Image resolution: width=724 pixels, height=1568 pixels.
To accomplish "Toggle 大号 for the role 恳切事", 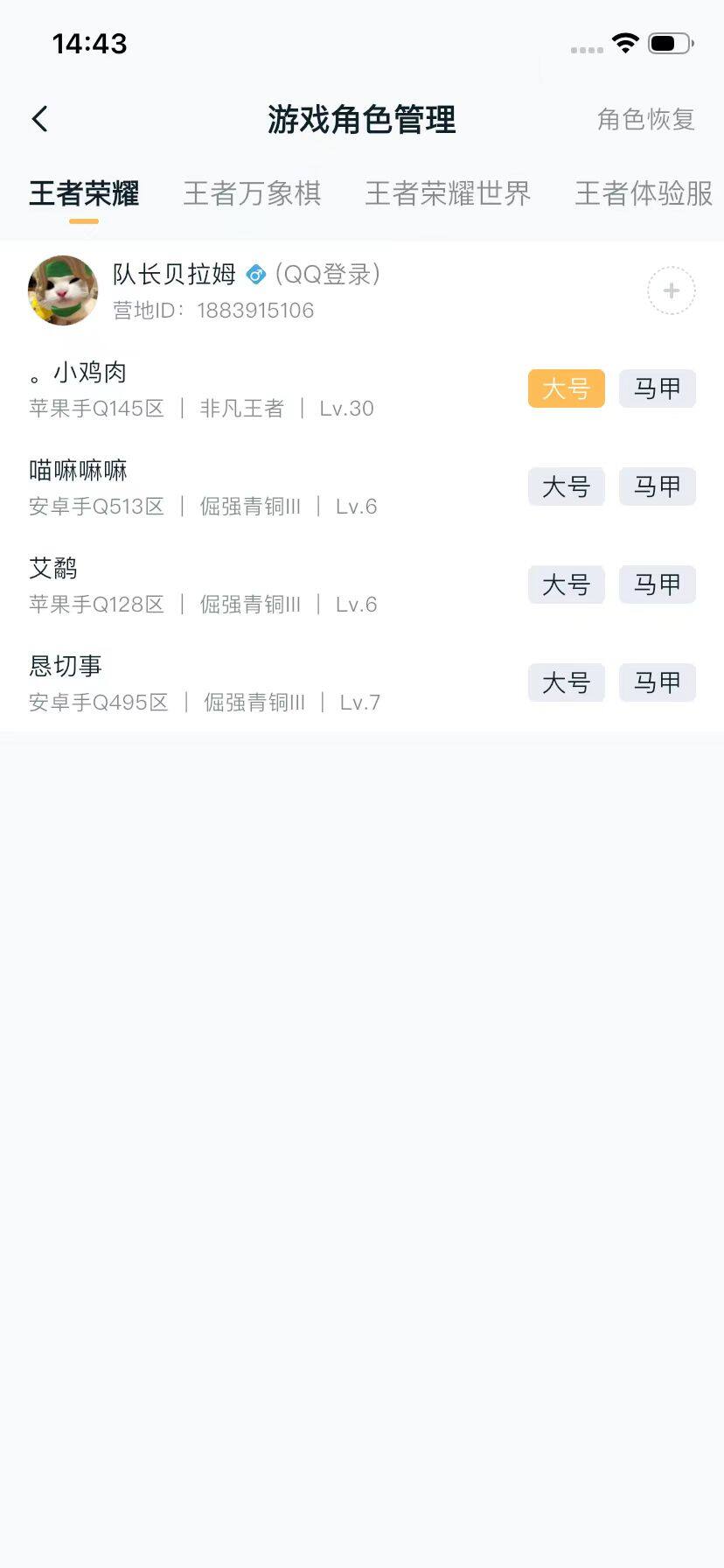I will [x=566, y=682].
